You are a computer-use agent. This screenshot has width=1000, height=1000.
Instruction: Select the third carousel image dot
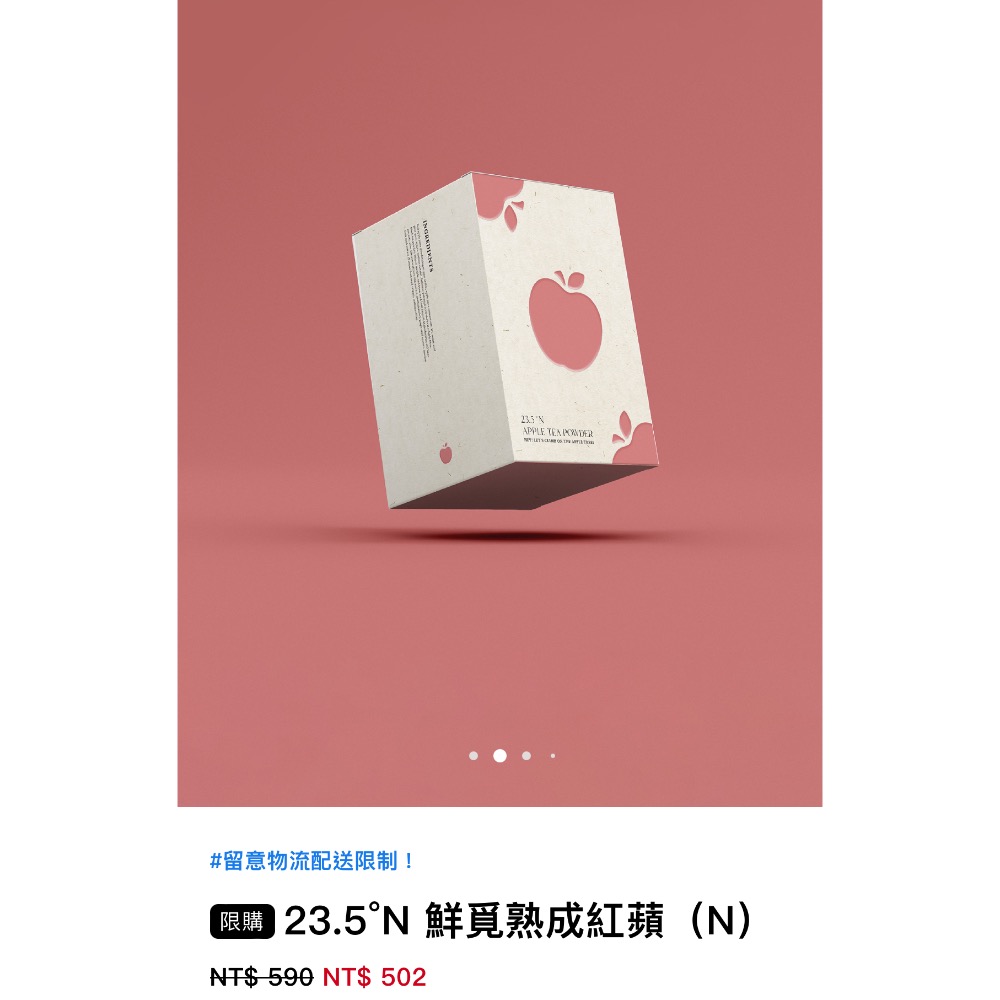click(526, 756)
